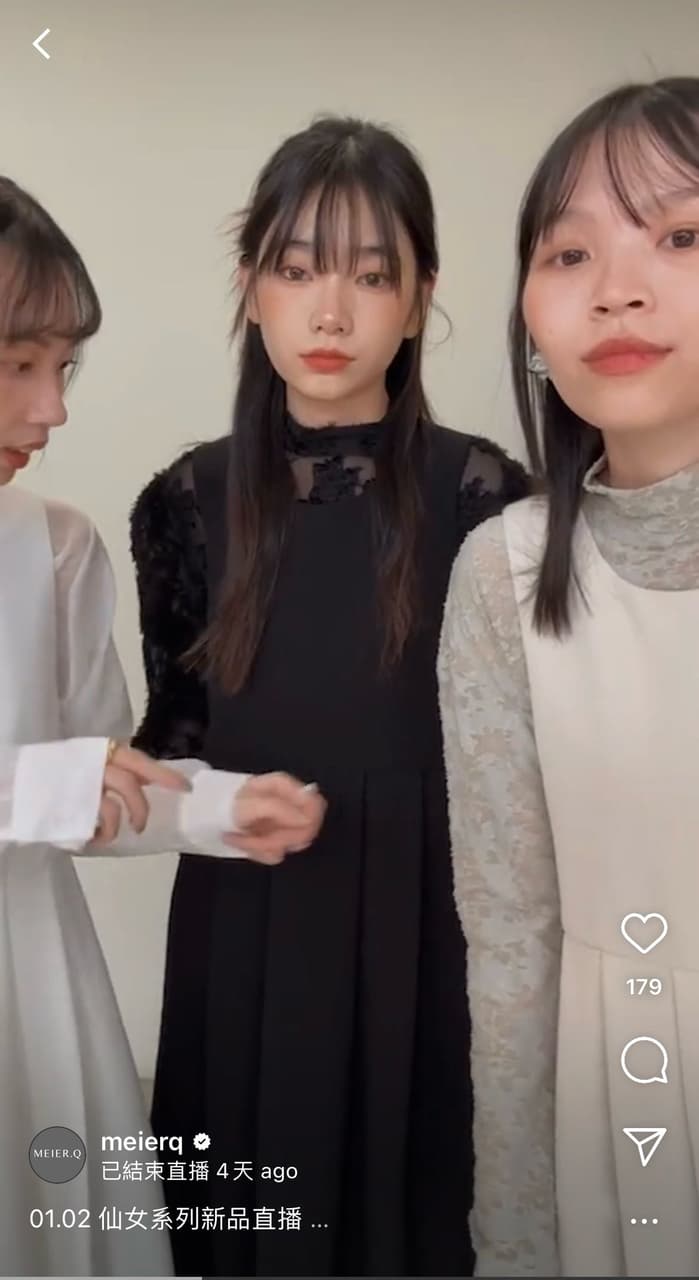This screenshot has height=1280, width=699.
Task: Visit the meierq username link
Action: click(x=141, y=1142)
